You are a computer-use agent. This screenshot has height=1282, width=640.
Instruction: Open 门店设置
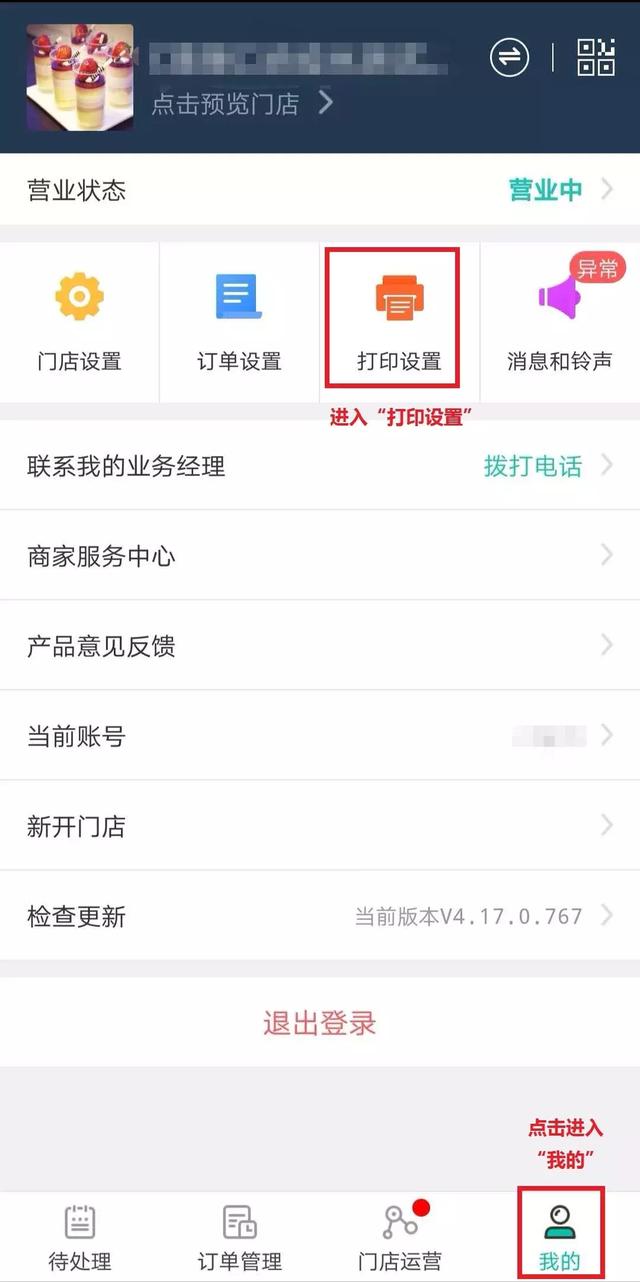(x=79, y=322)
